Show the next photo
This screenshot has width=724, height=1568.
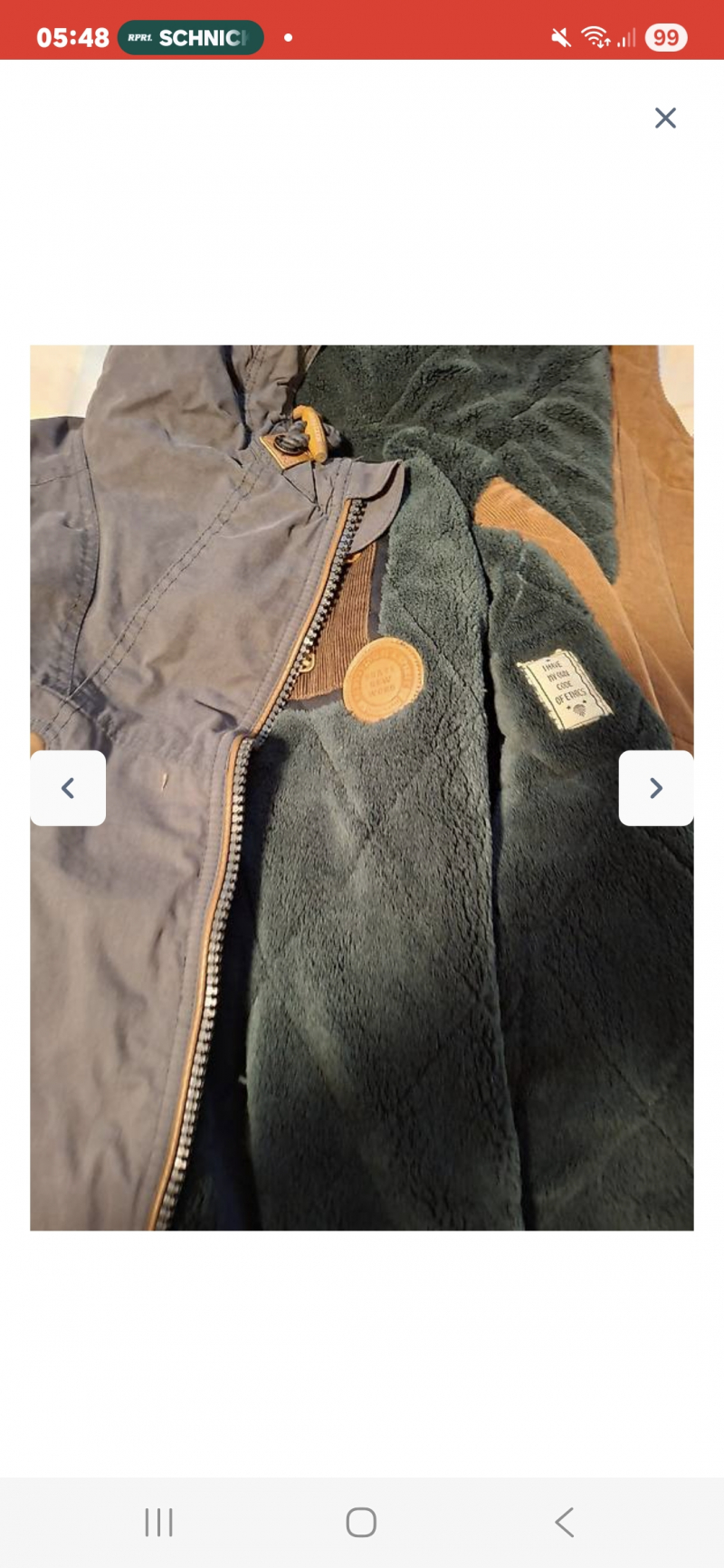coord(656,788)
